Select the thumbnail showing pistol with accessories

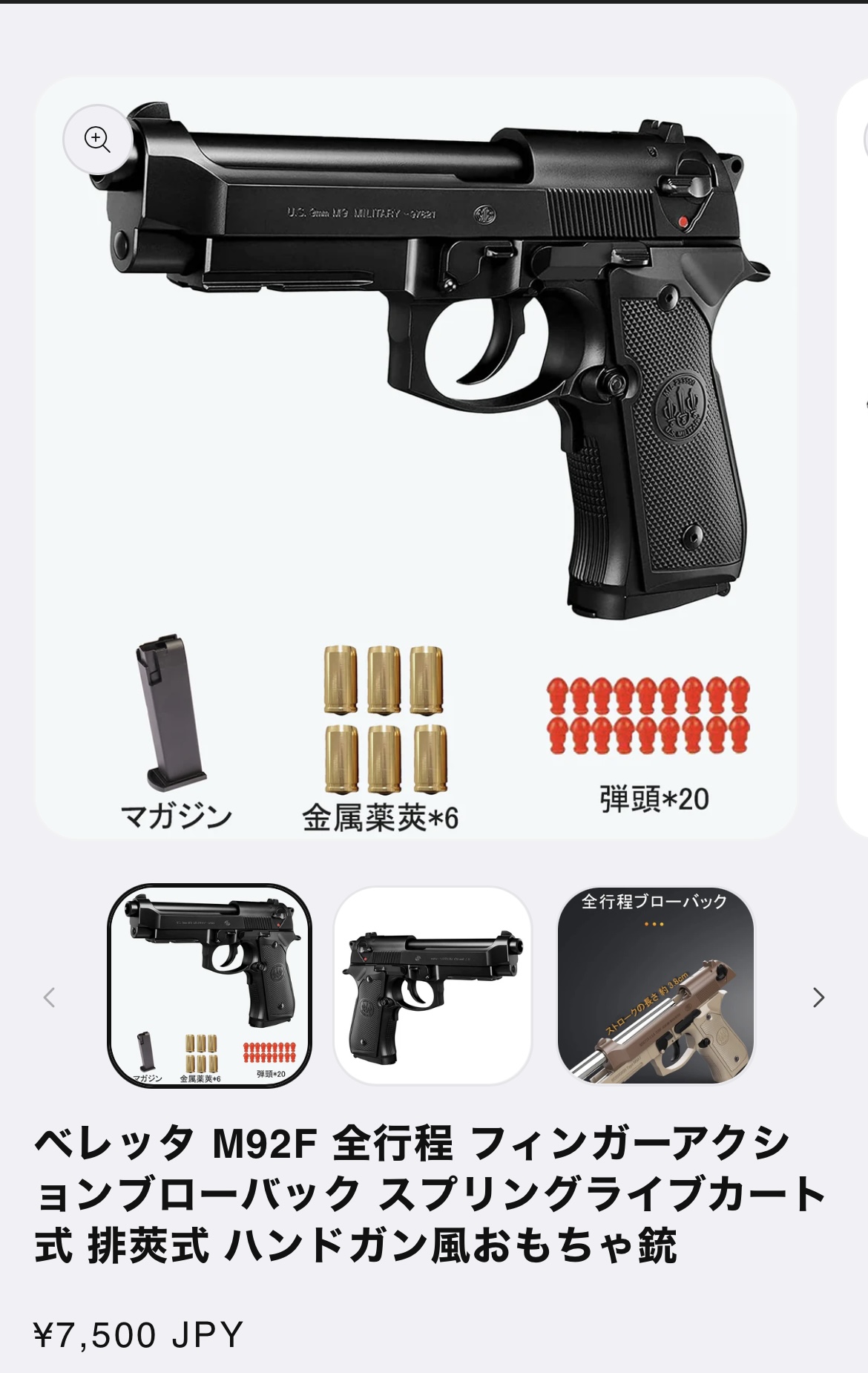pos(210,986)
